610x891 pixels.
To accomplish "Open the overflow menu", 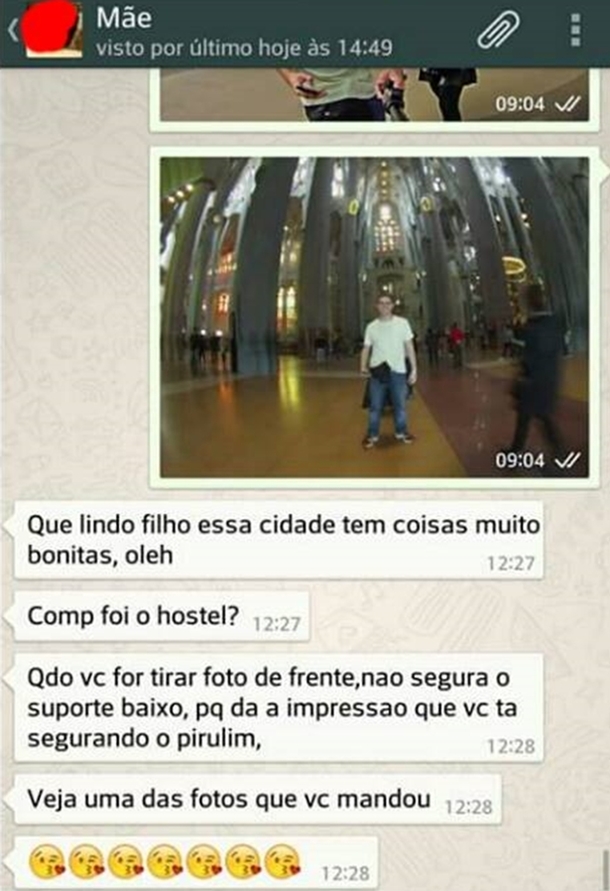I will (575, 31).
